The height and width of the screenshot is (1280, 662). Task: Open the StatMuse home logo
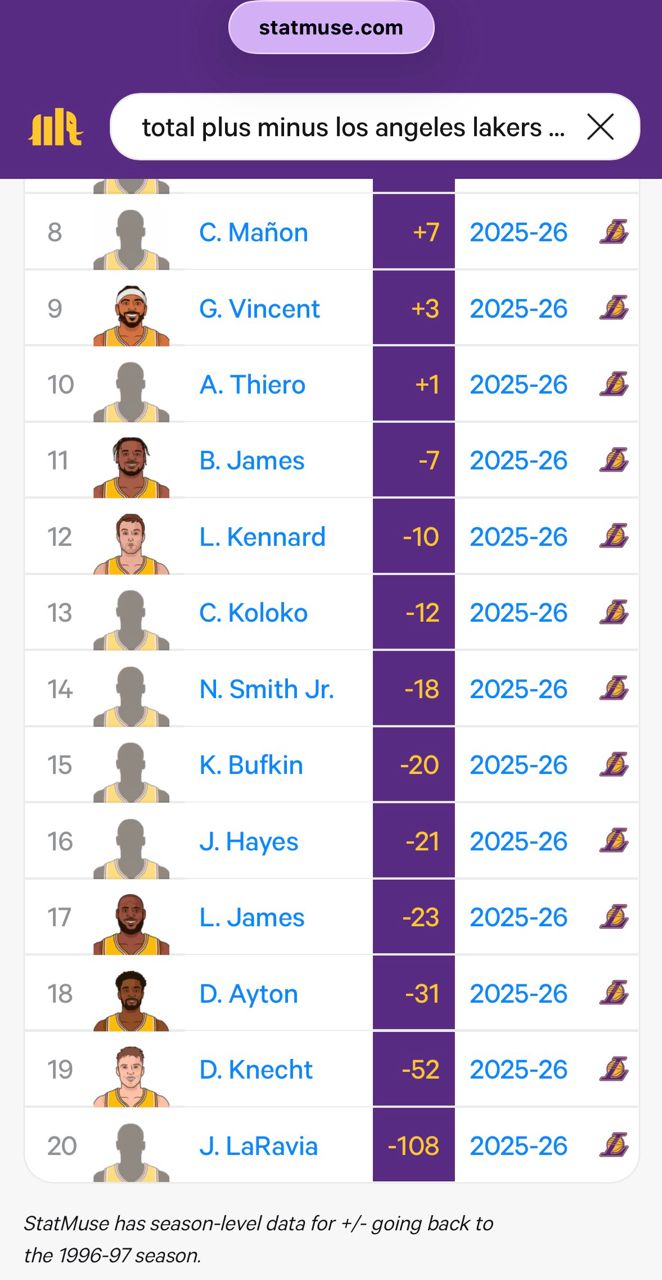[x=56, y=128]
